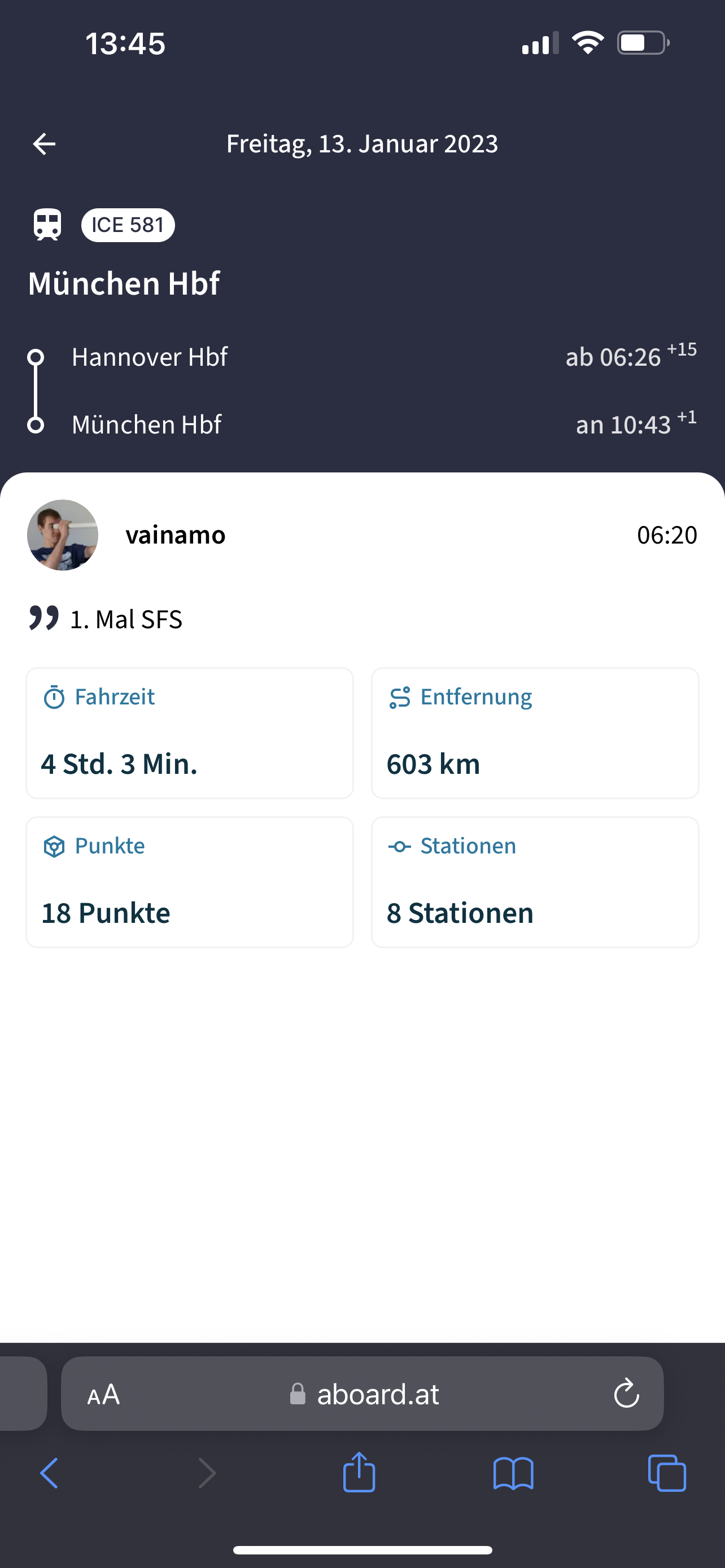Navigate back in Safari
Viewport: 725px width, 1568px height.
pos(49,1474)
